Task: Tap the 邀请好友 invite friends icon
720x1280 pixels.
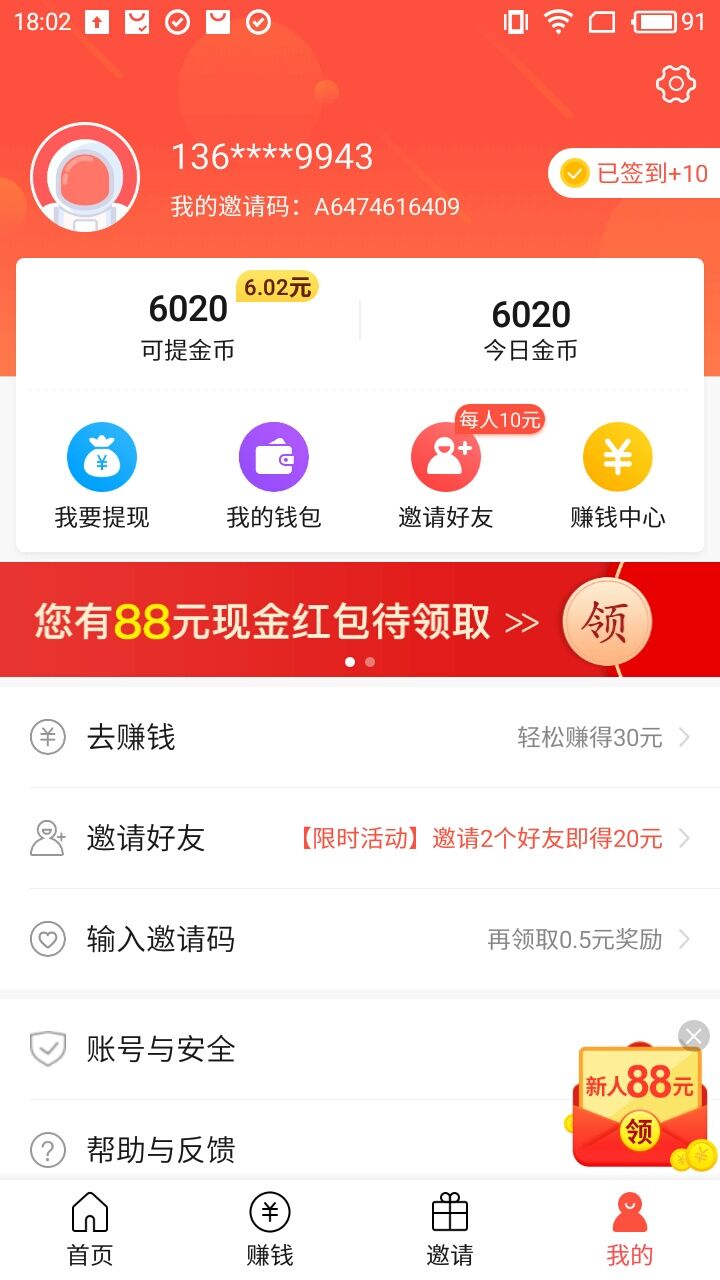Action: tap(445, 455)
